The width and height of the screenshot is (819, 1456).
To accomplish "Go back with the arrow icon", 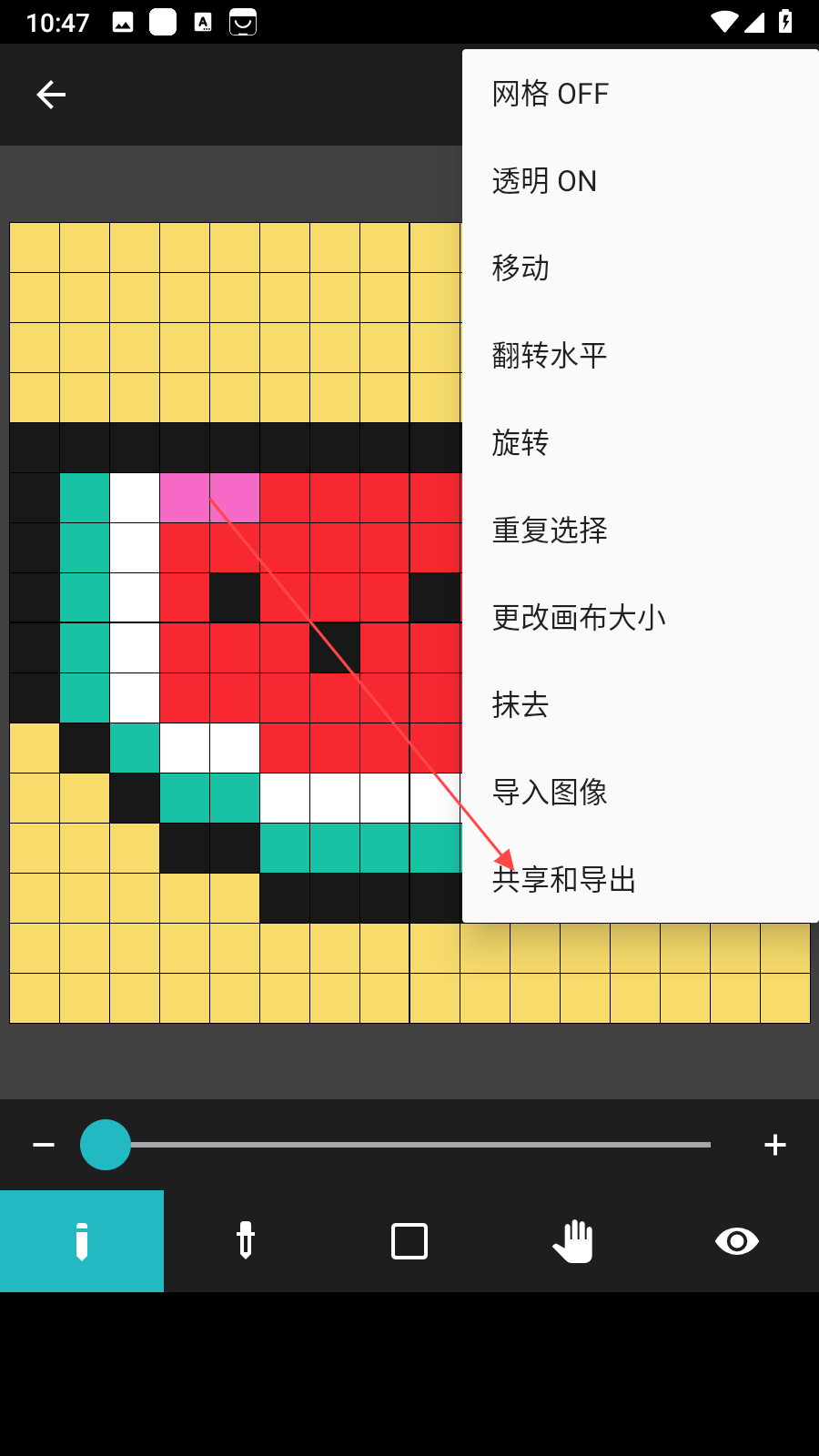I will click(x=51, y=95).
